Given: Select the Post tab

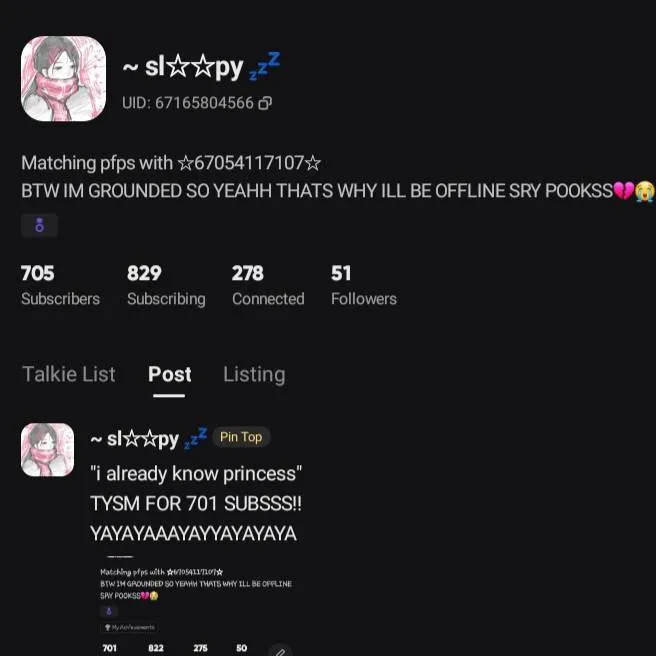Looking at the screenshot, I should [x=169, y=374].
